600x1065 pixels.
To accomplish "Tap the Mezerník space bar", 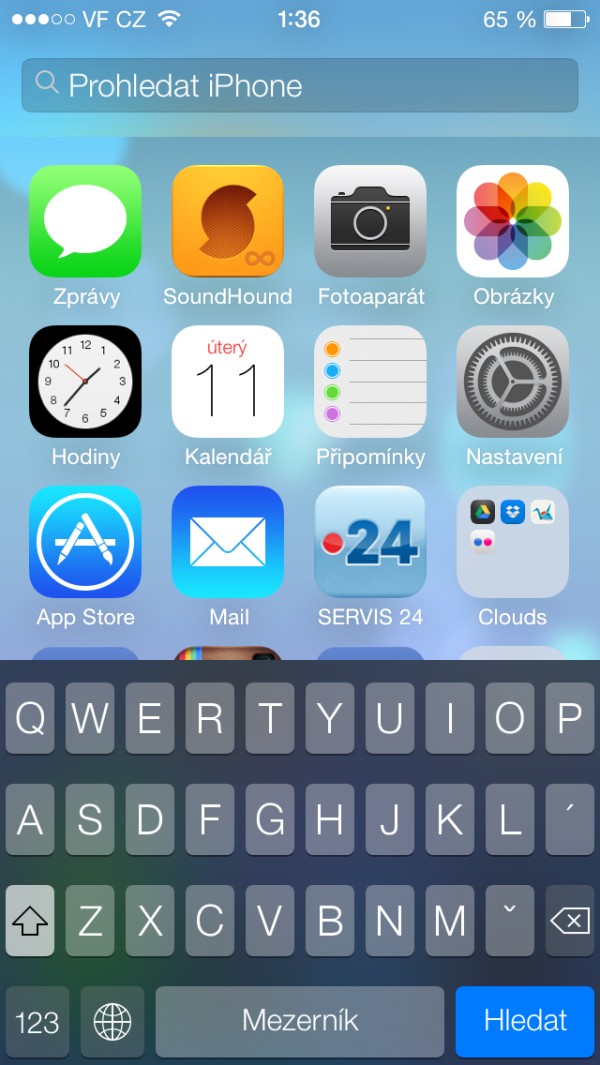I will click(x=300, y=1021).
